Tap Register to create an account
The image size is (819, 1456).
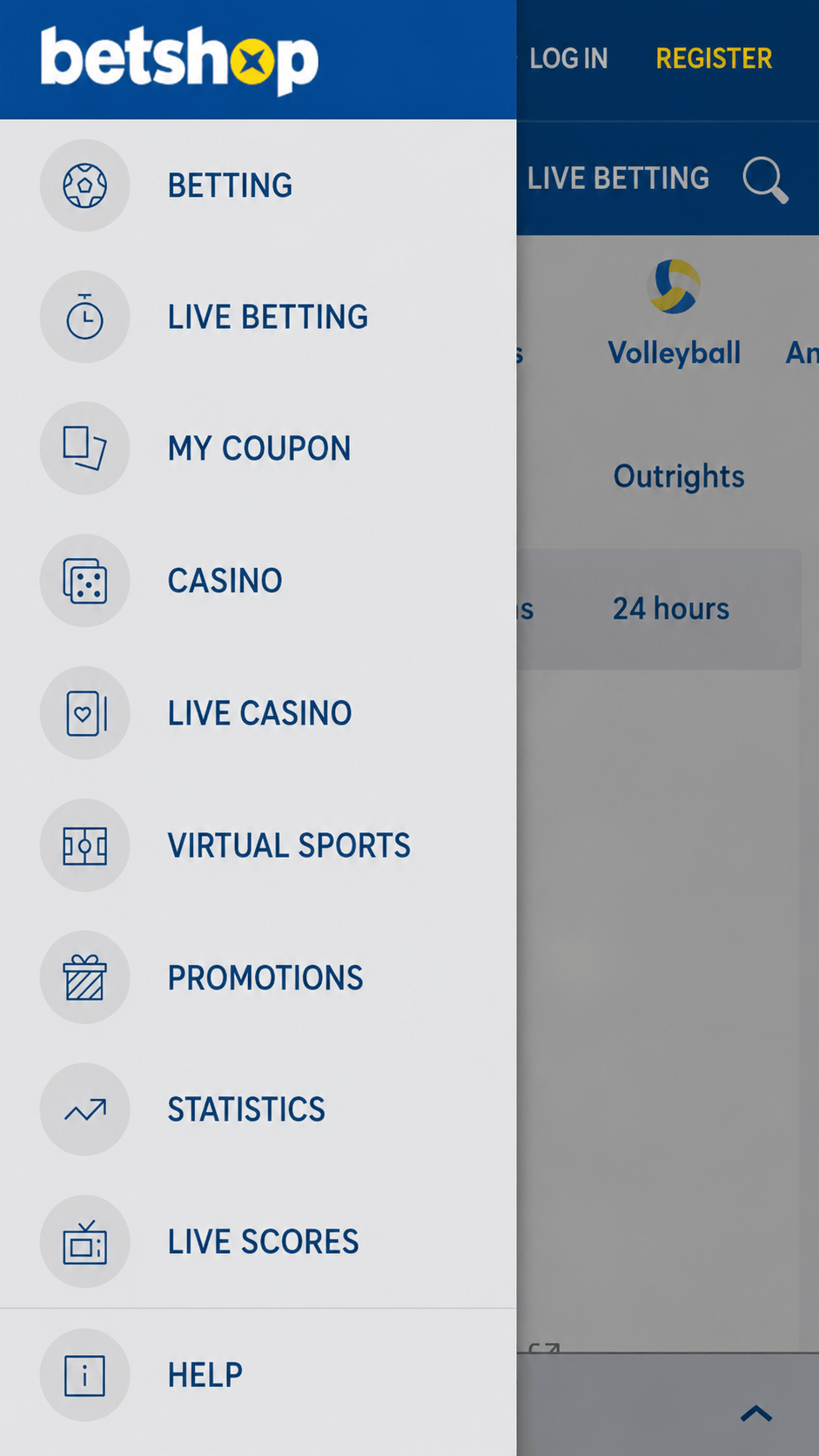pos(714,58)
